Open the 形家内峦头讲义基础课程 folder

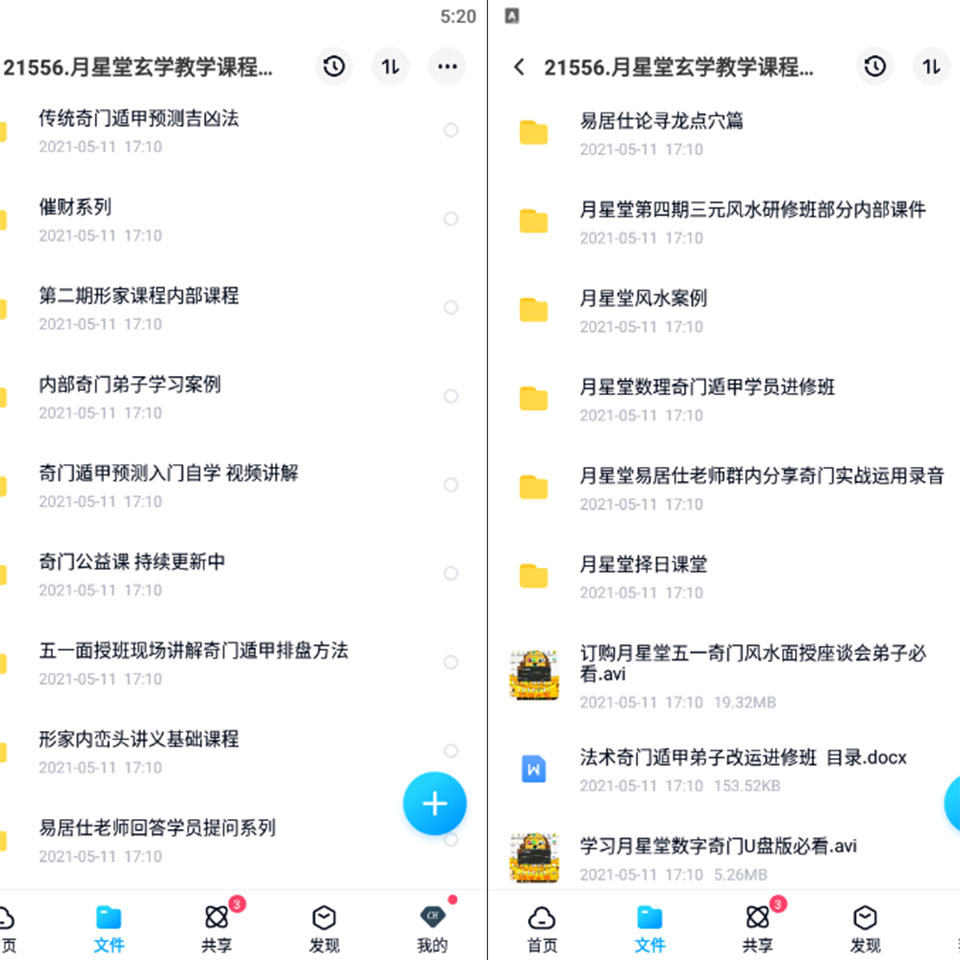139,740
